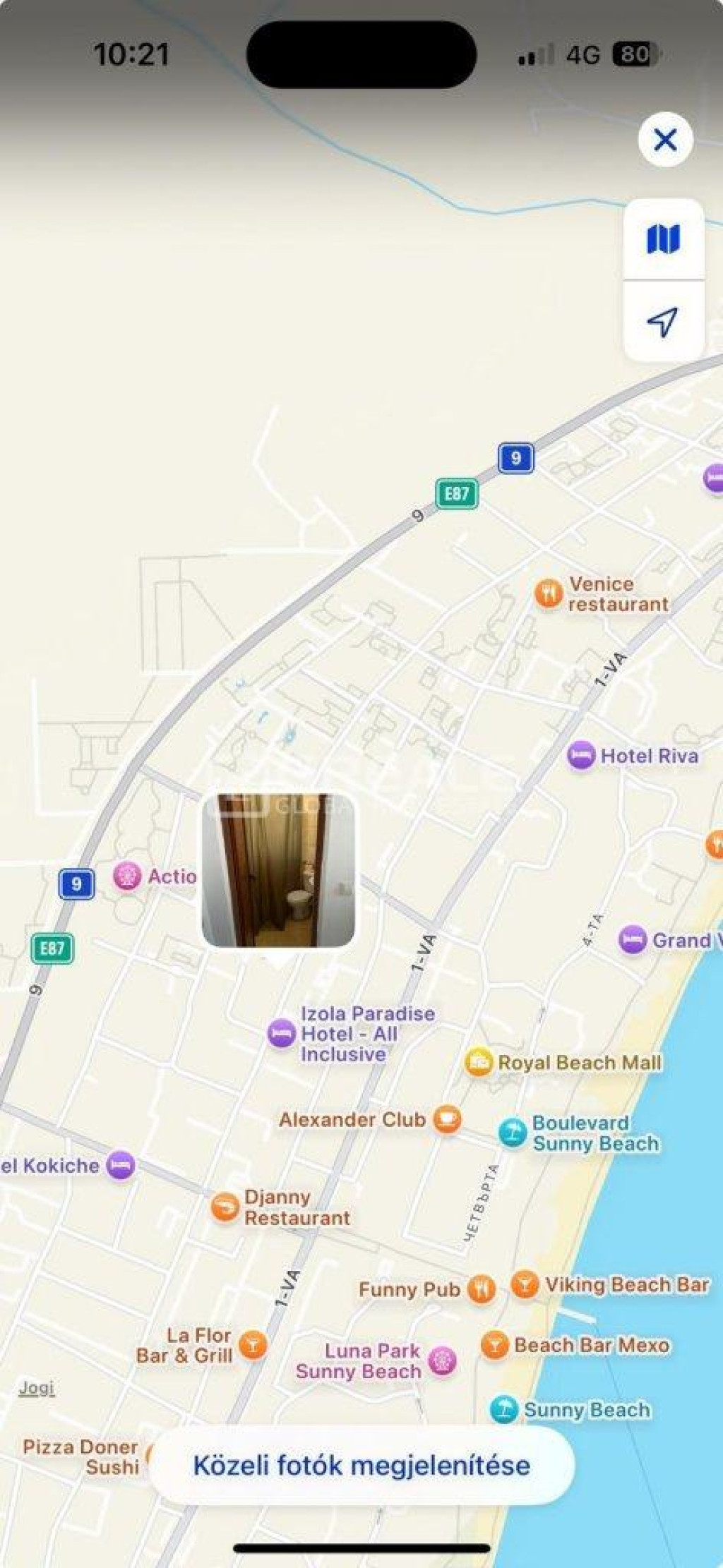Select Alexander Club marker
The height and width of the screenshot is (1568, 723).
(447, 1119)
